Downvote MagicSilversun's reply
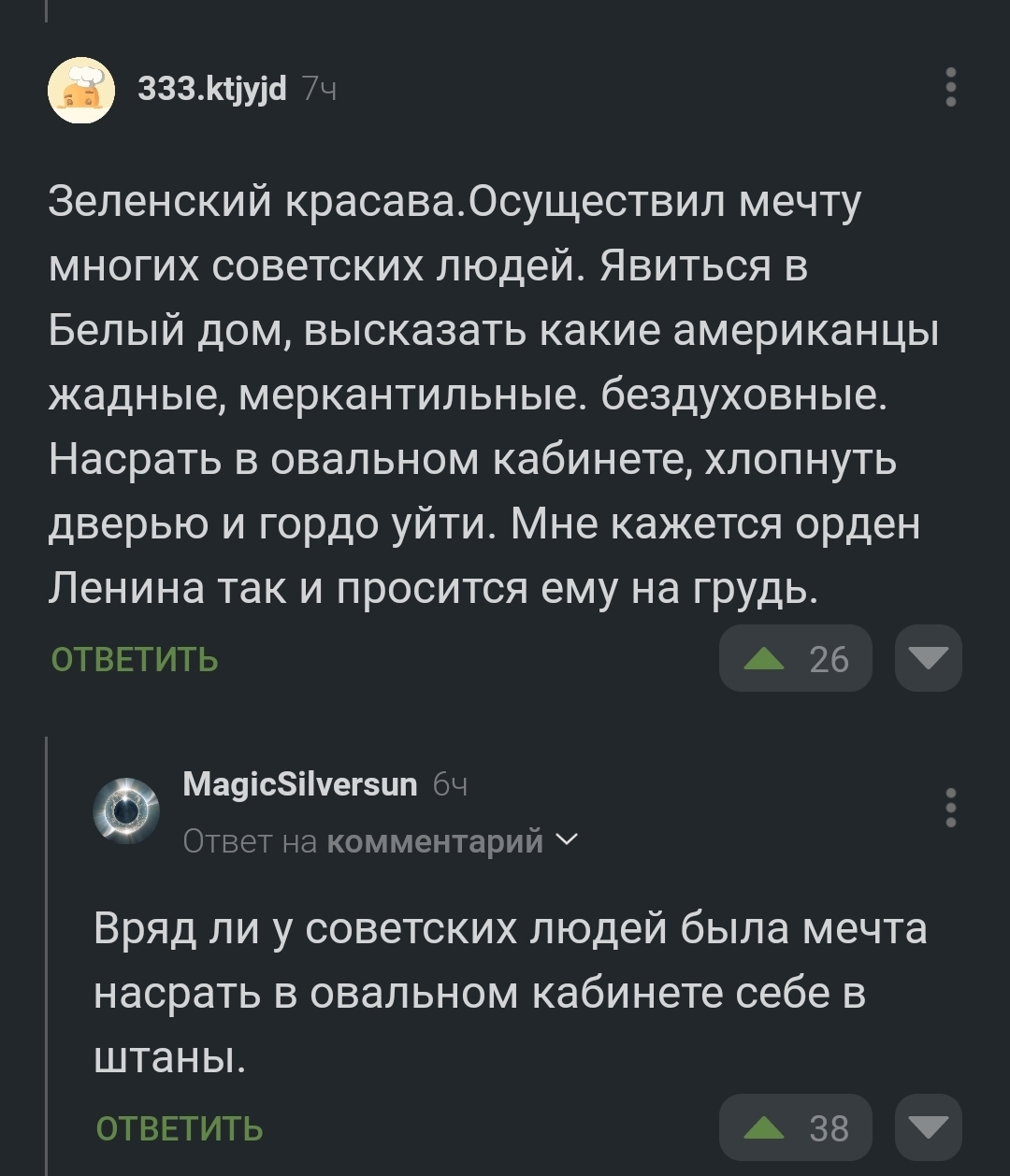The height and width of the screenshot is (1176, 1010). coord(928,1128)
